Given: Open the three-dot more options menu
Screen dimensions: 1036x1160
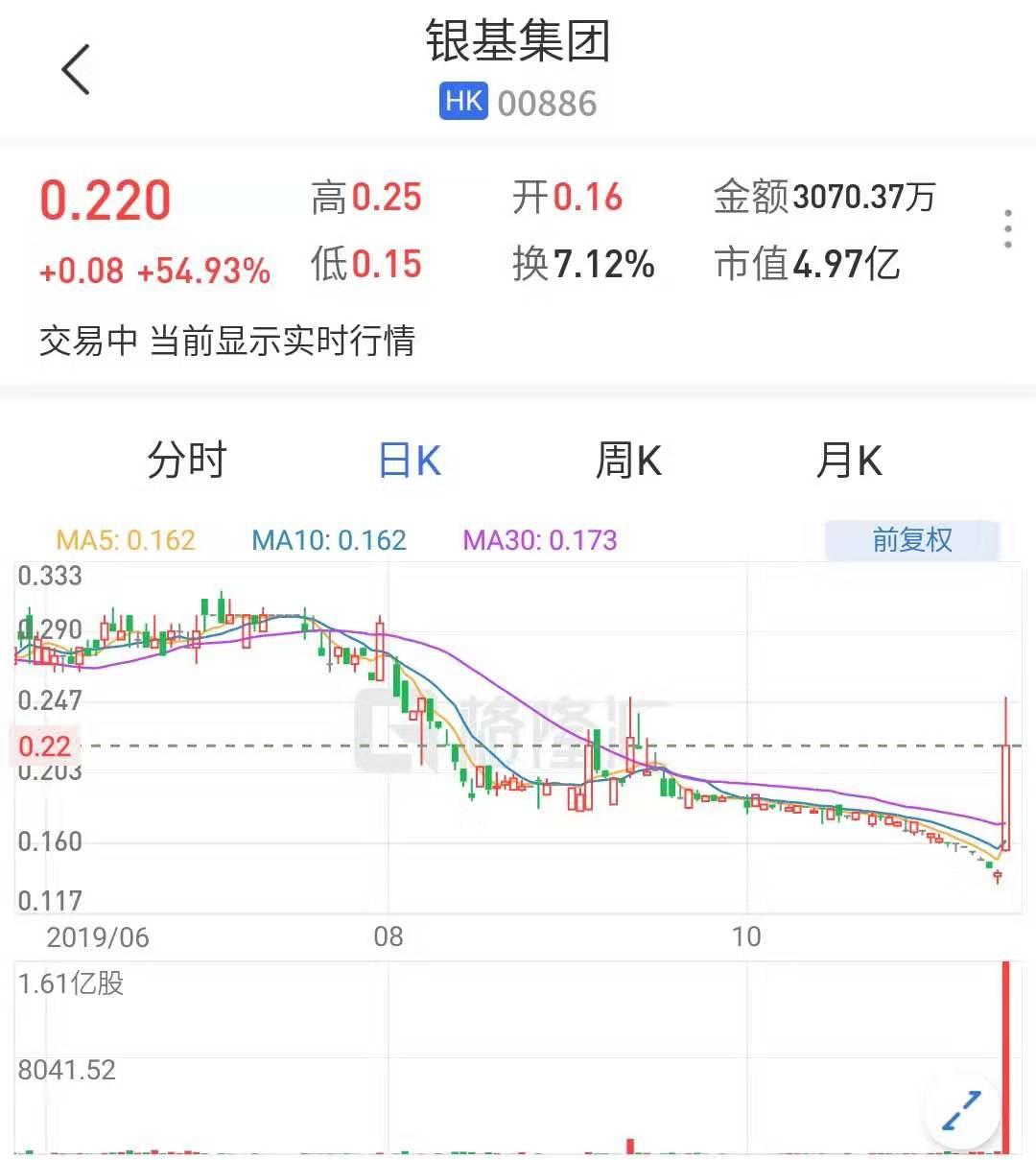Looking at the screenshot, I should [1007, 229].
